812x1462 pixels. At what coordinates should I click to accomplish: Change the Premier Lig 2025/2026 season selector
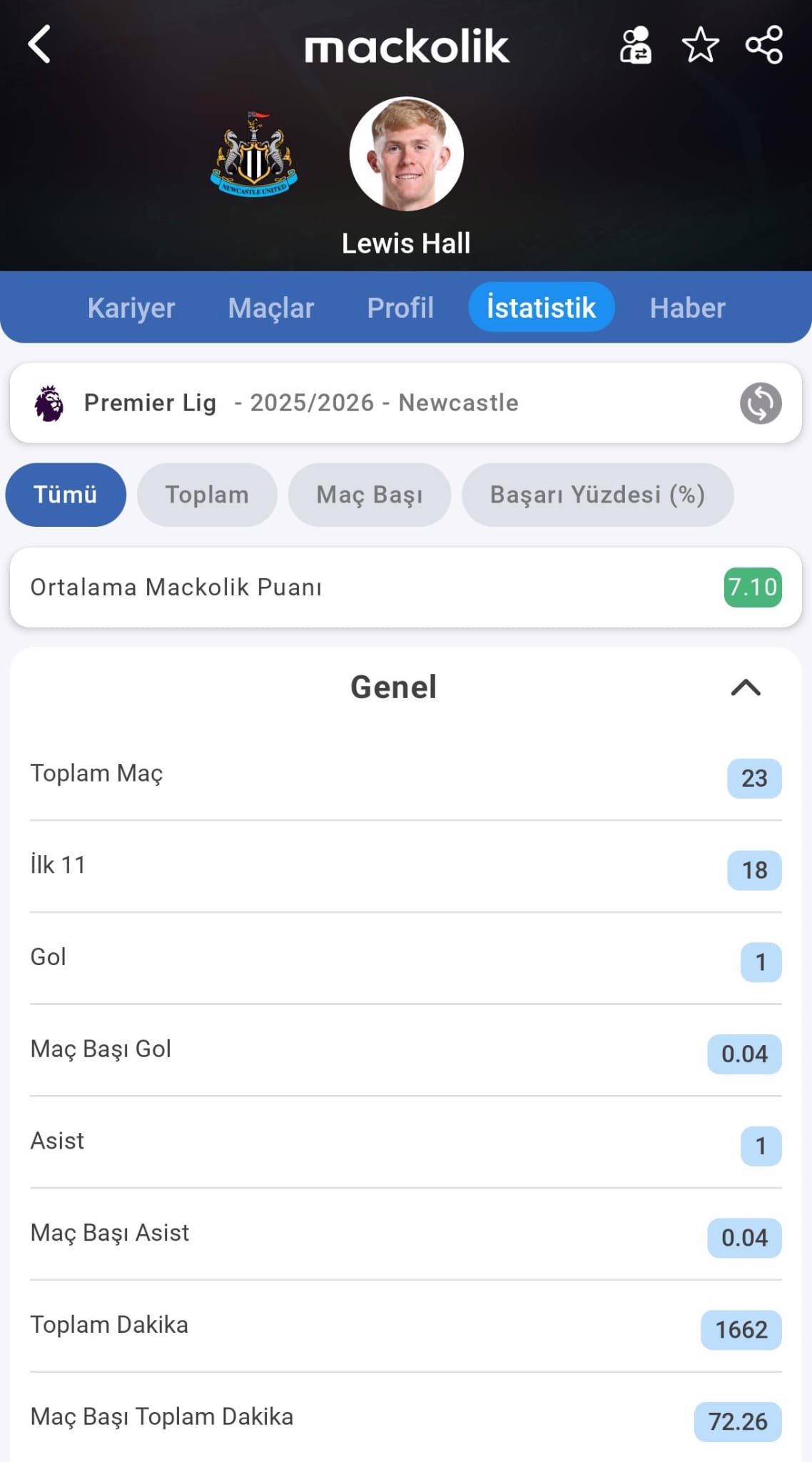tap(760, 403)
